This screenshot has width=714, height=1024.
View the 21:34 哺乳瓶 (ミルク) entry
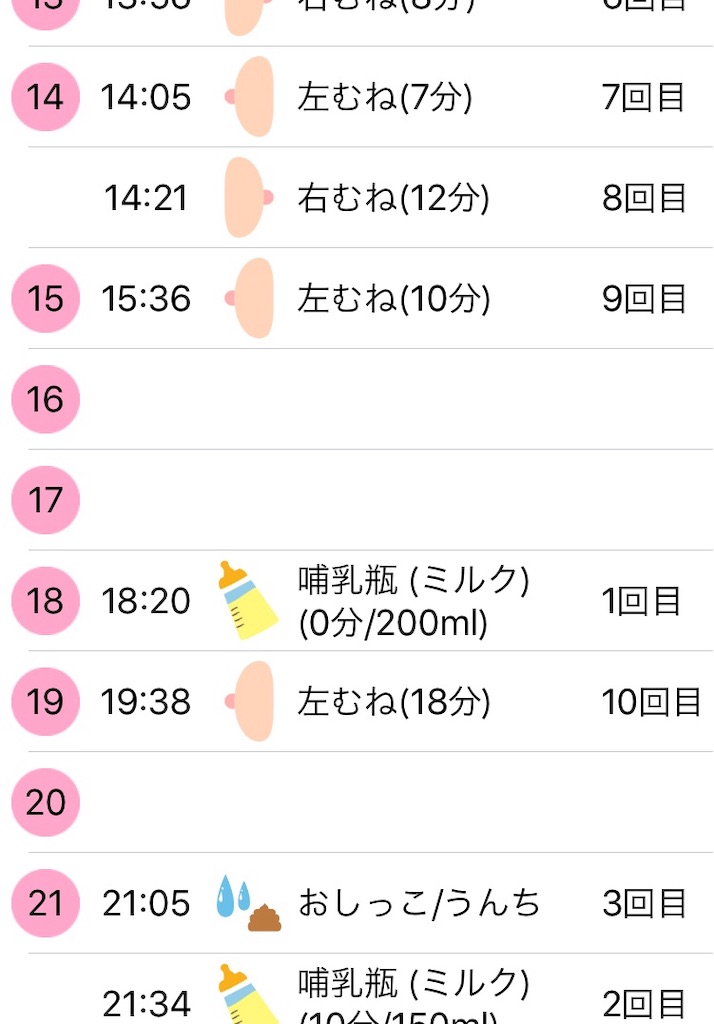413,995
